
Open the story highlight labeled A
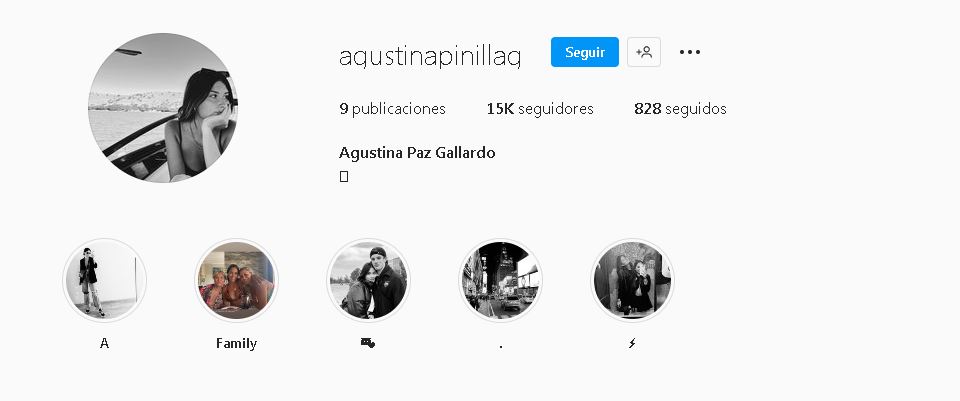click(104, 280)
